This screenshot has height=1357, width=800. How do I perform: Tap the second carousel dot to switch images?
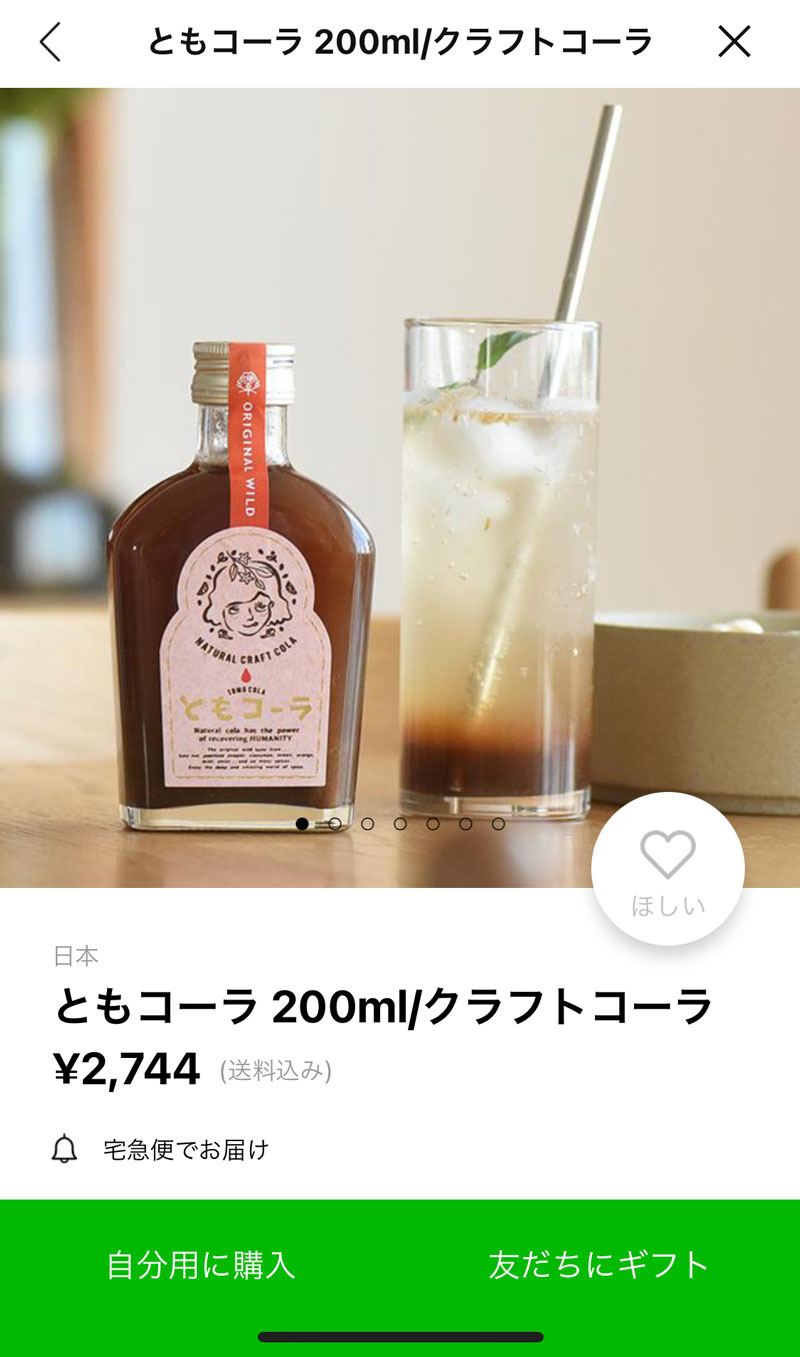point(333,825)
